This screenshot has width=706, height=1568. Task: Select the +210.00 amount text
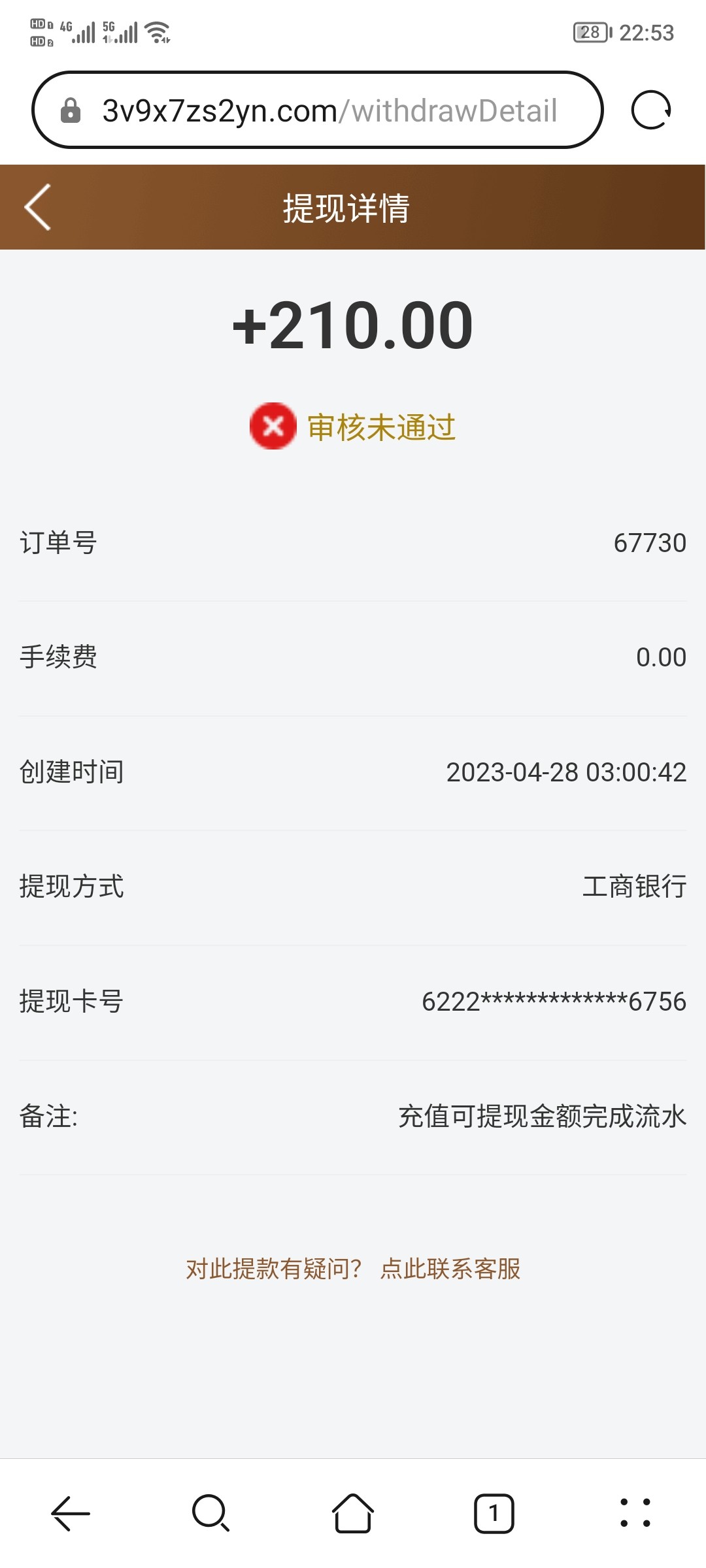click(x=353, y=325)
